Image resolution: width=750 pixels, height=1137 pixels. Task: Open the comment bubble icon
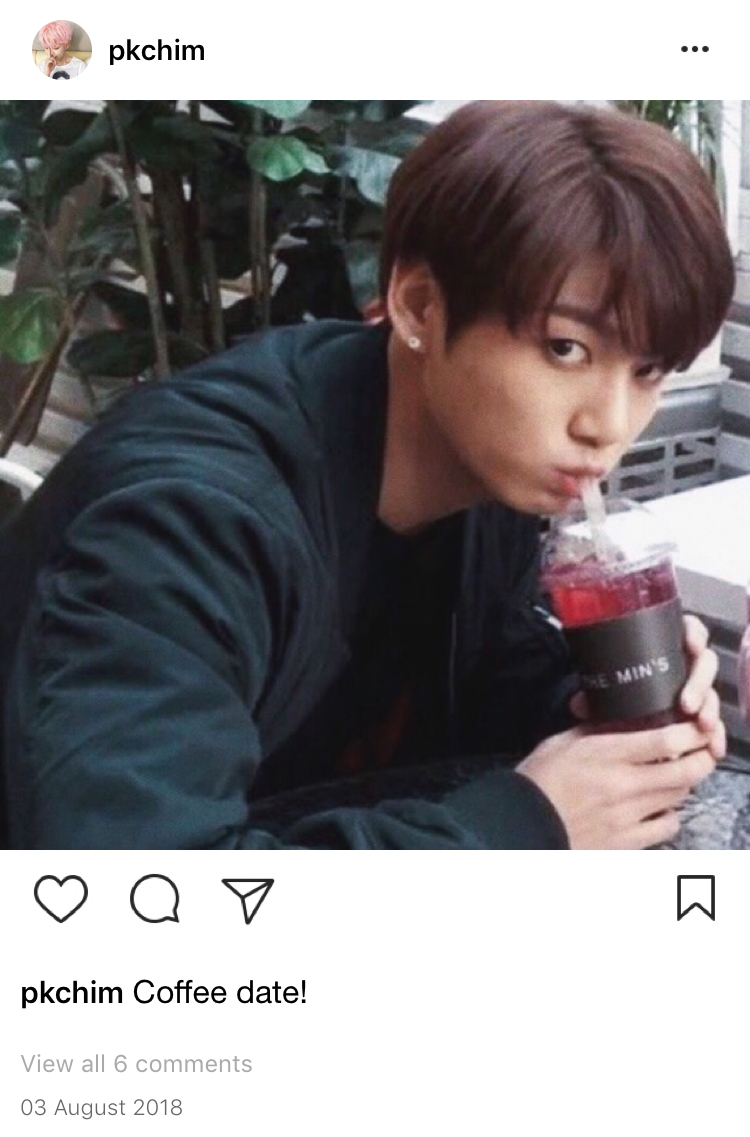coord(155,898)
